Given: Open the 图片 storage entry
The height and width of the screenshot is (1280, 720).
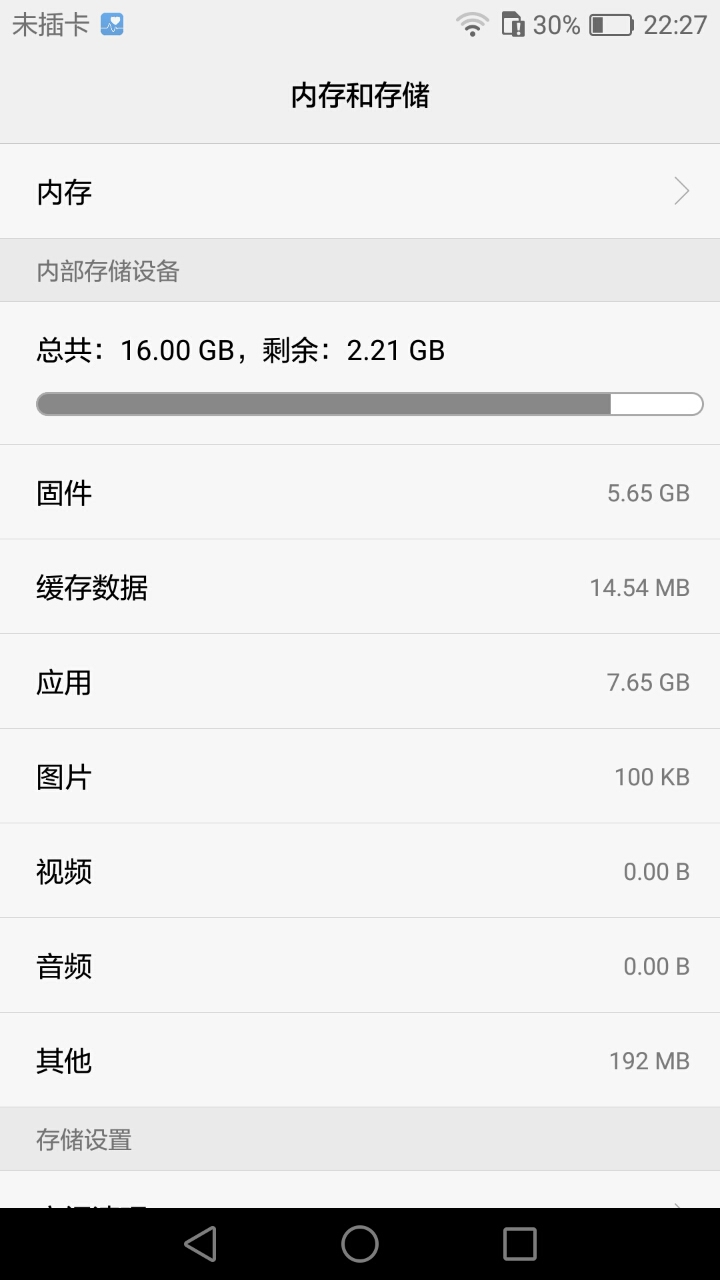Looking at the screenshot, I should [360, 777].
